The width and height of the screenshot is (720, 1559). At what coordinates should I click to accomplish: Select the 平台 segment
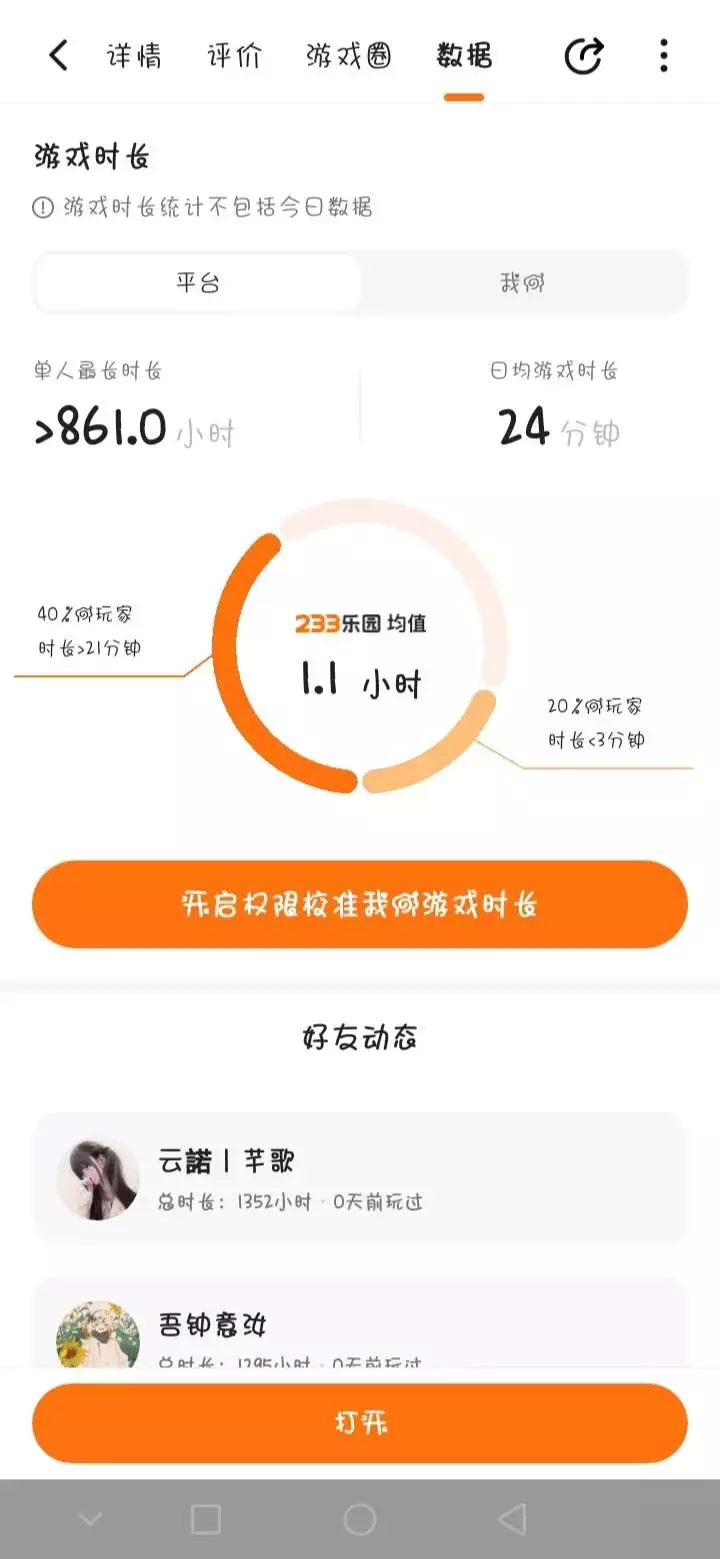coord(198,283)
